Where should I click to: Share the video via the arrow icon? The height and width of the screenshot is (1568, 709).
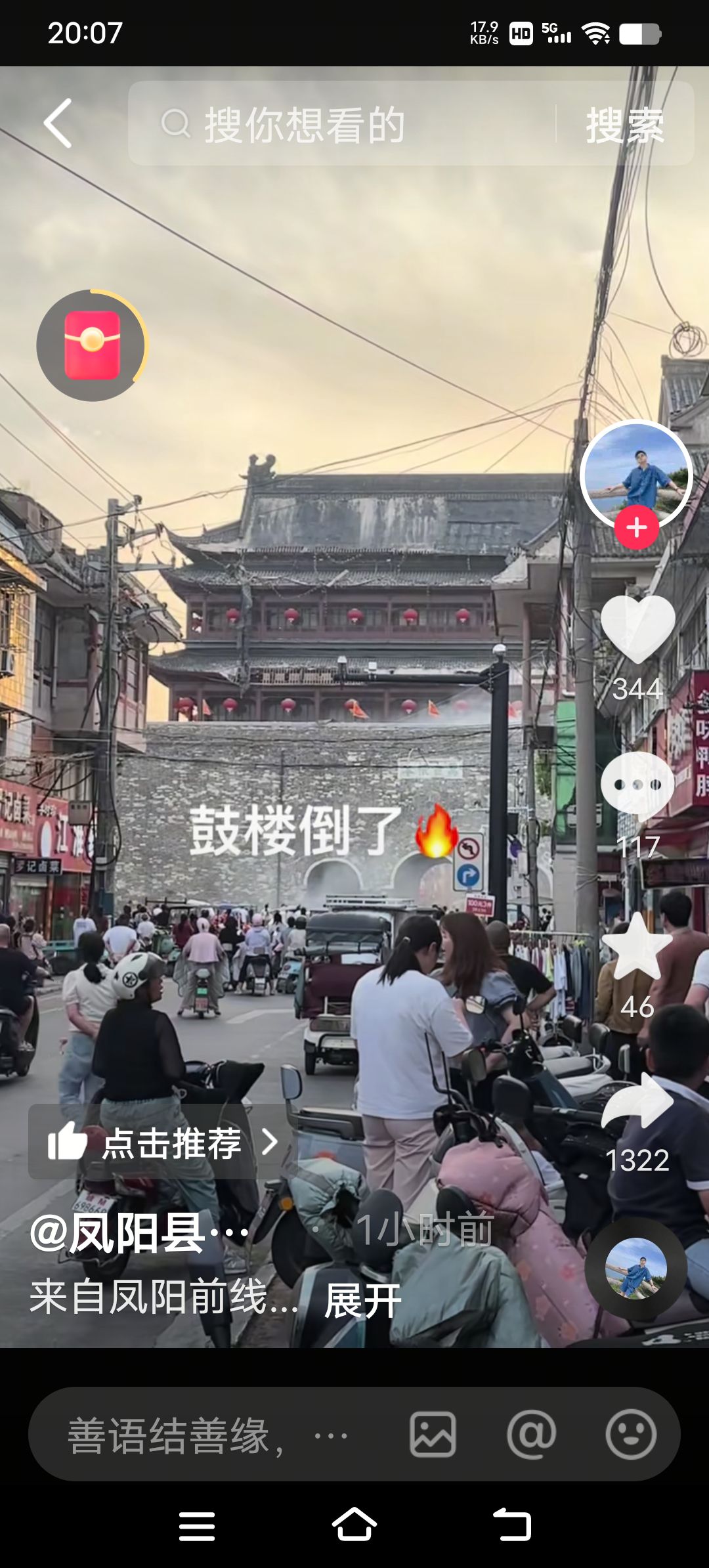coord(637,1101)
